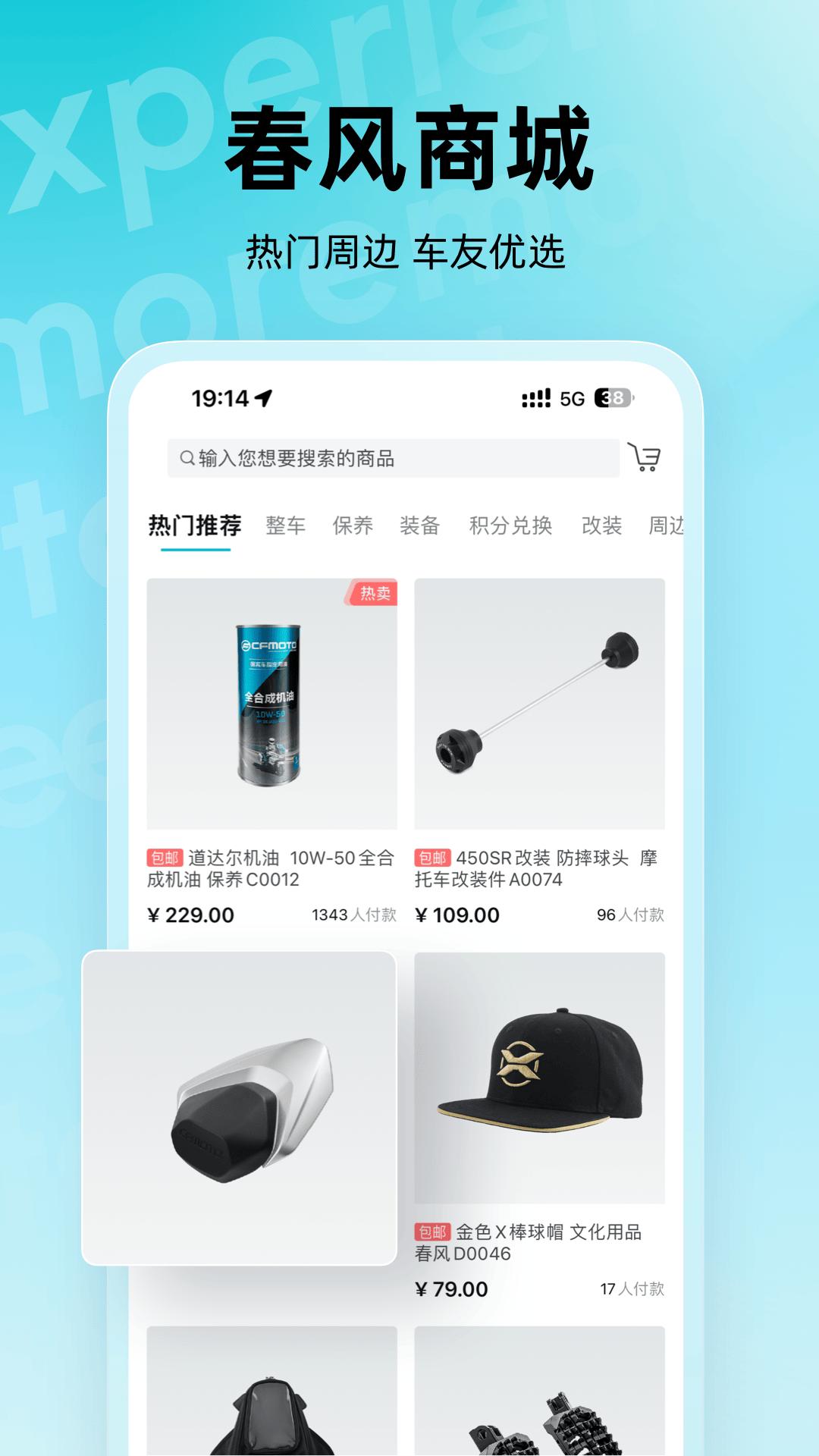This screenshot has width=819, height=1456.
Task: Select the 保养 category
Action: tap(353, 524)
